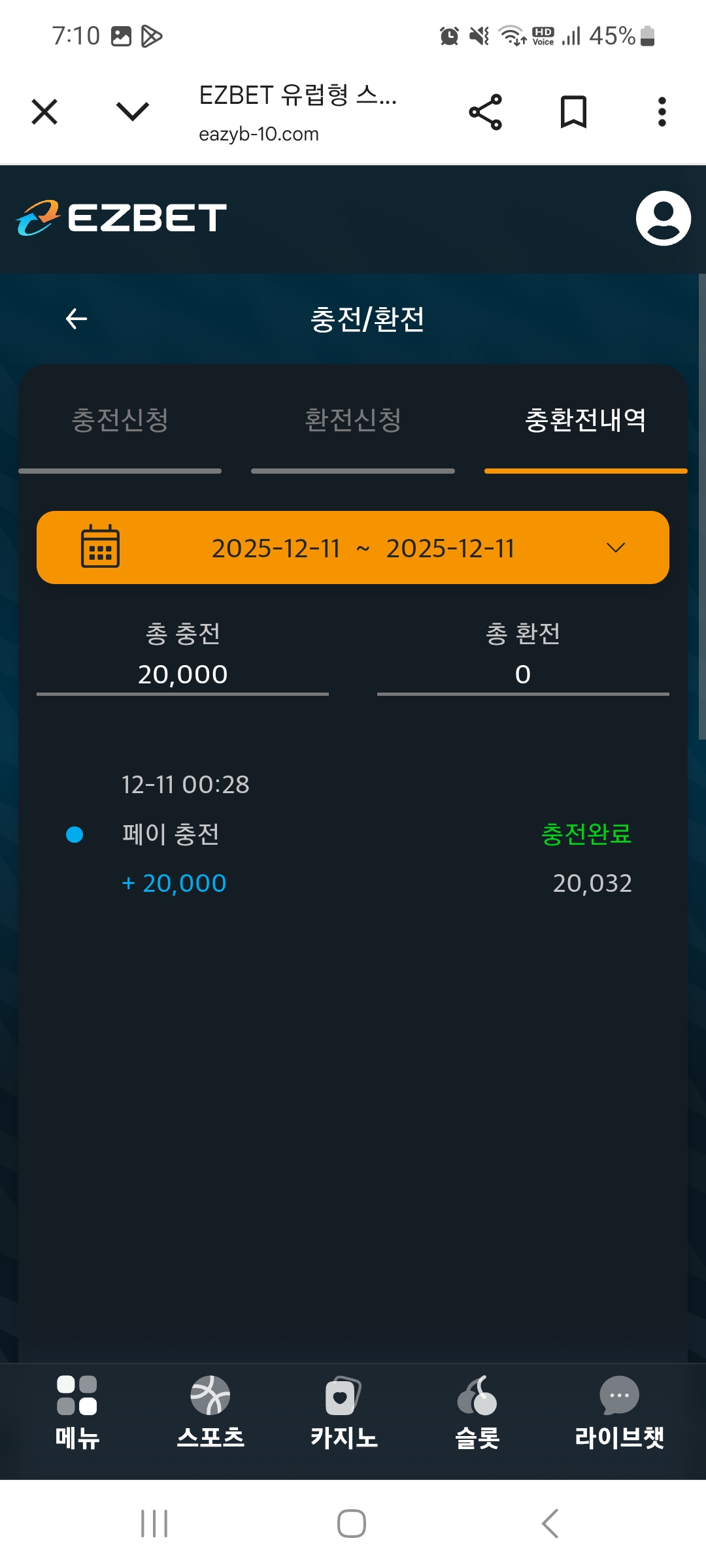Viewport: 706px width, 1568px height.
Task: Show recent apps from navigation bar
Action: [x=154, y=1524]
